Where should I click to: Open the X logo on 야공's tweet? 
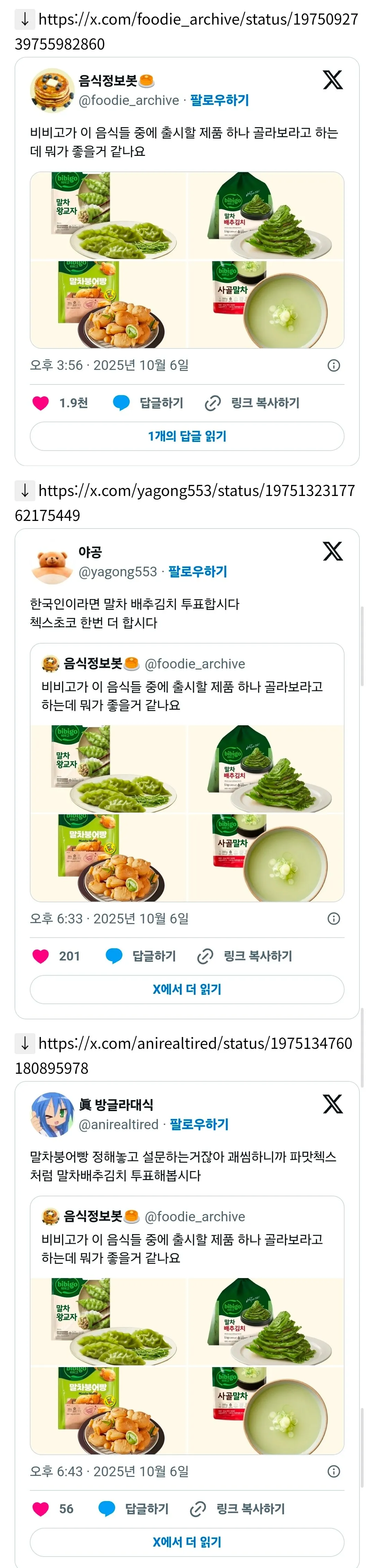pyautogui.click(x=333, y=551)
